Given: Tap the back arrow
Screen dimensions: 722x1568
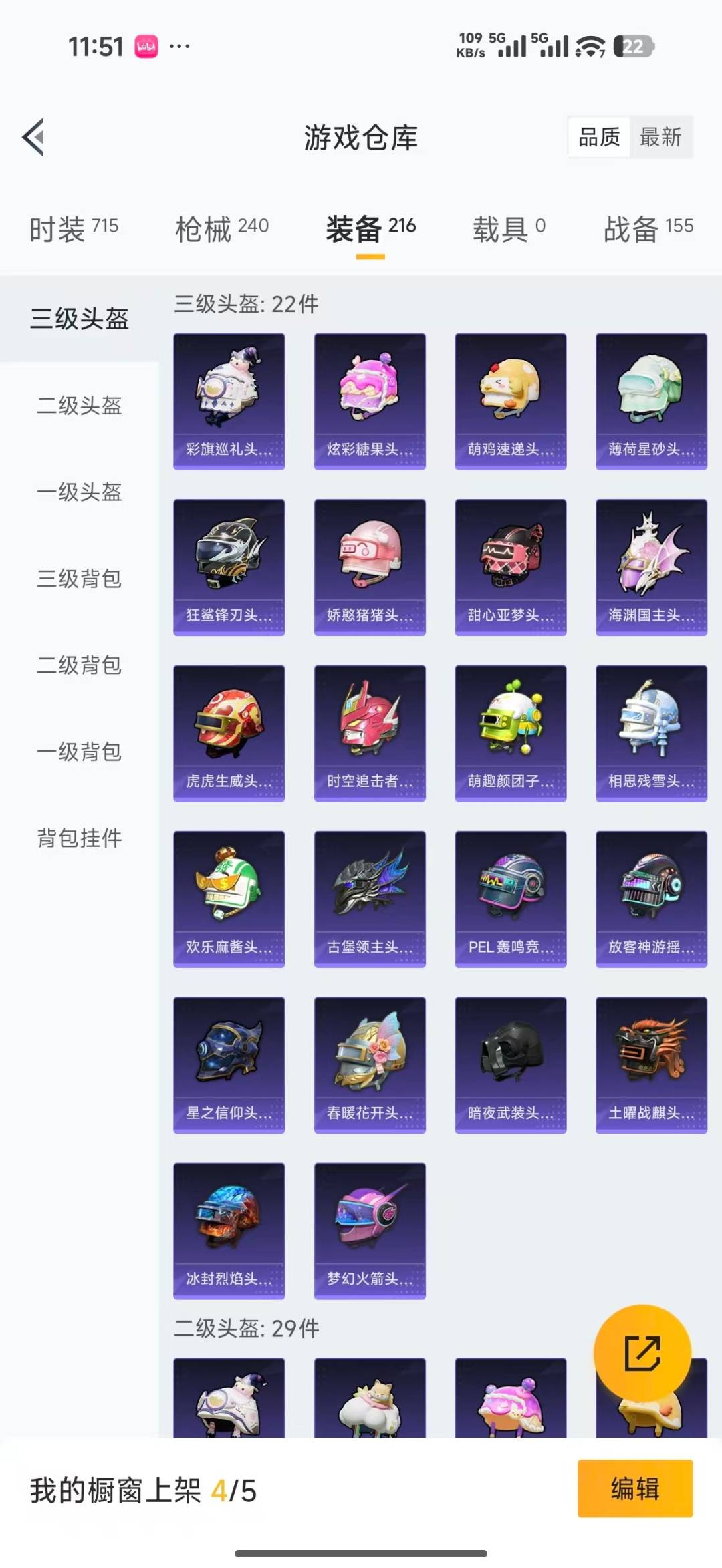Looking at the screenshot, I should (x=33, y=137).
